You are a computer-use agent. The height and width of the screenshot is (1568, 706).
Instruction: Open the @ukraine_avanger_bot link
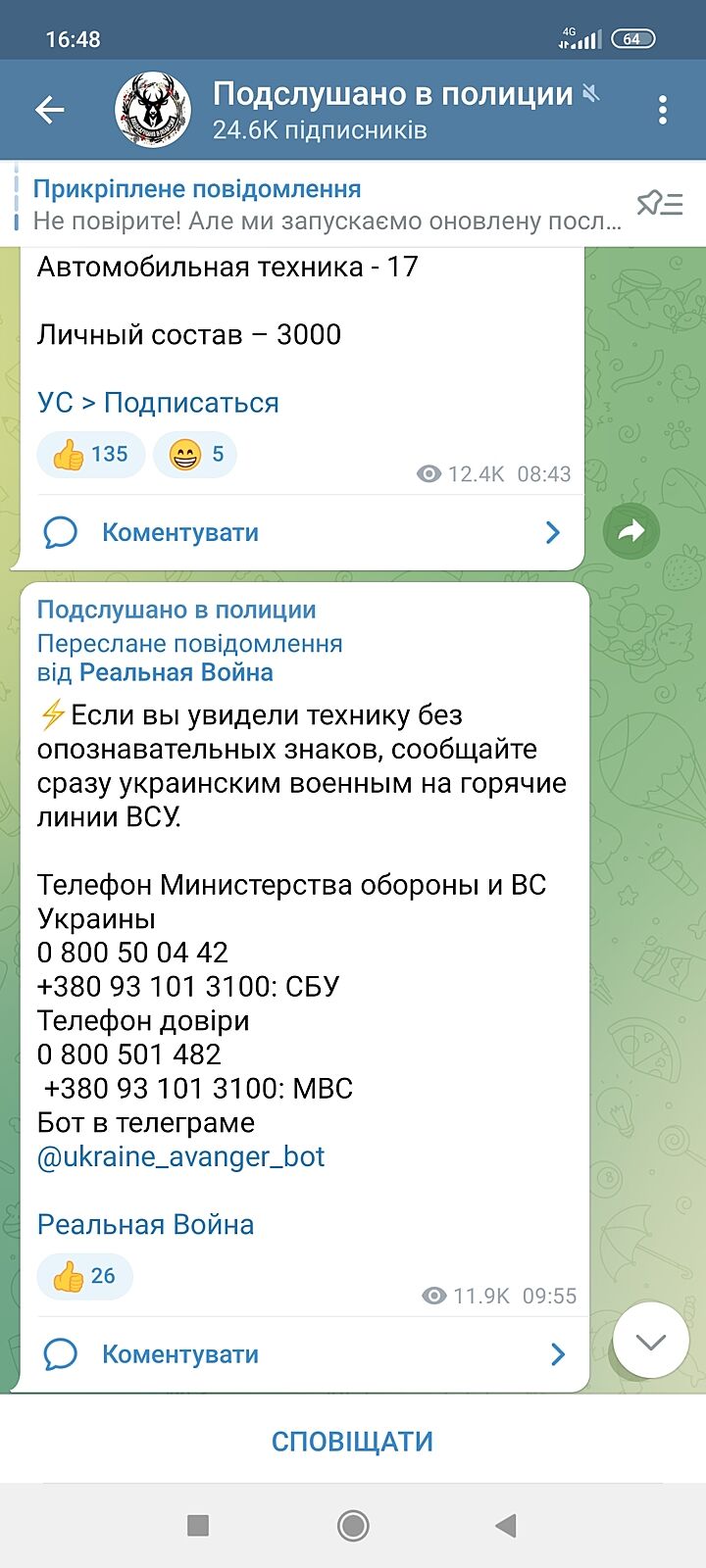pos(180,1156)
